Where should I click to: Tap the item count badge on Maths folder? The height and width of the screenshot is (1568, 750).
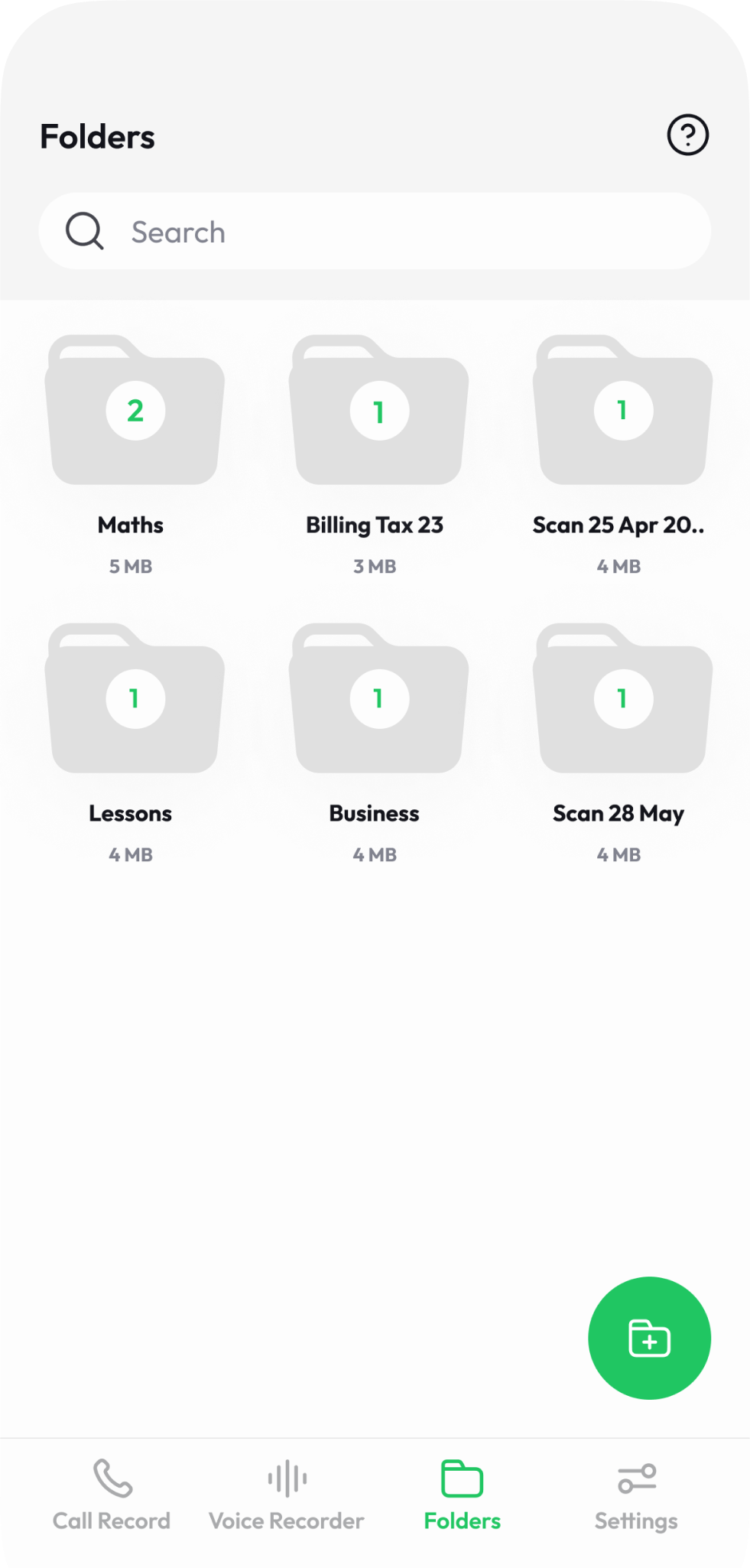135,411
